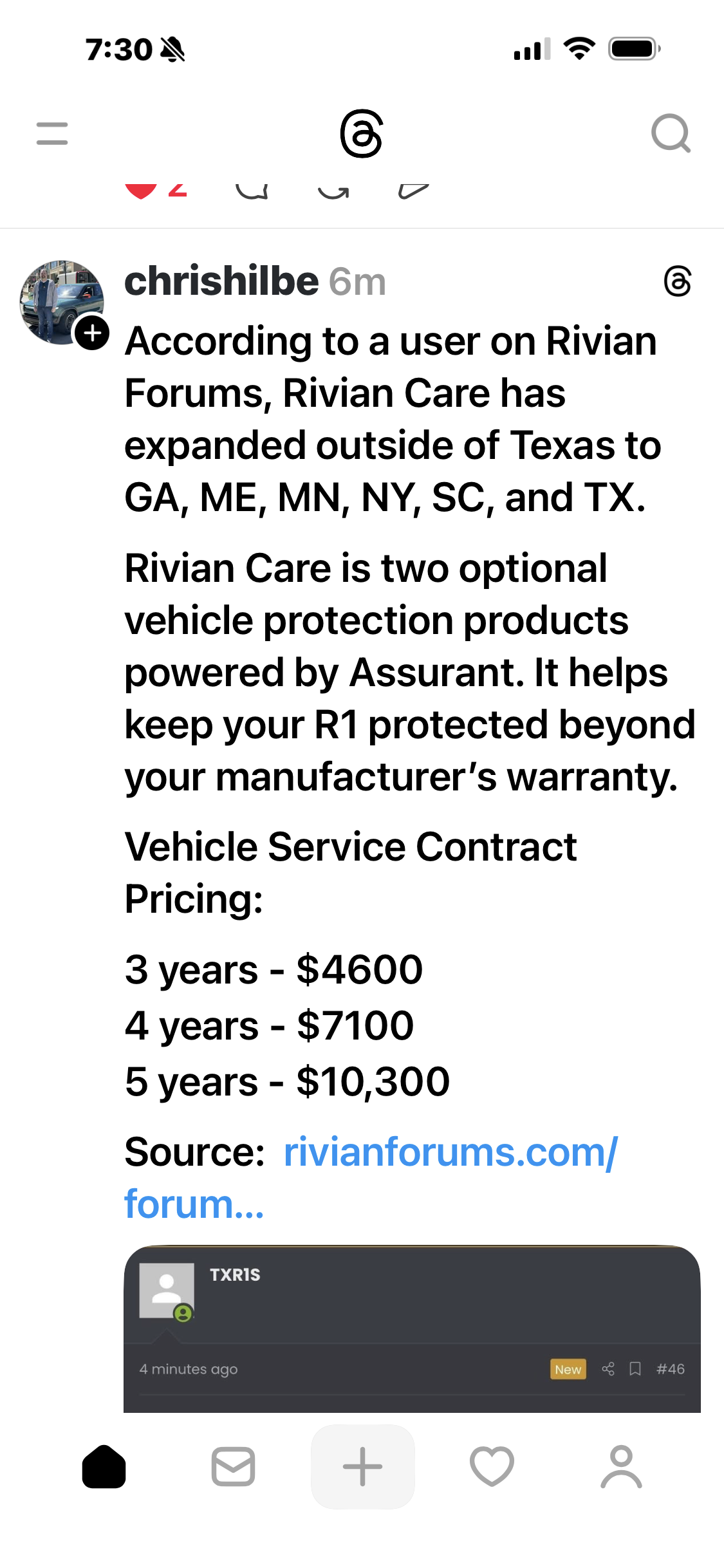Open the search magnifier
Image resolution: width=724 pixels, height=1568 pixels.
(671, 133)
